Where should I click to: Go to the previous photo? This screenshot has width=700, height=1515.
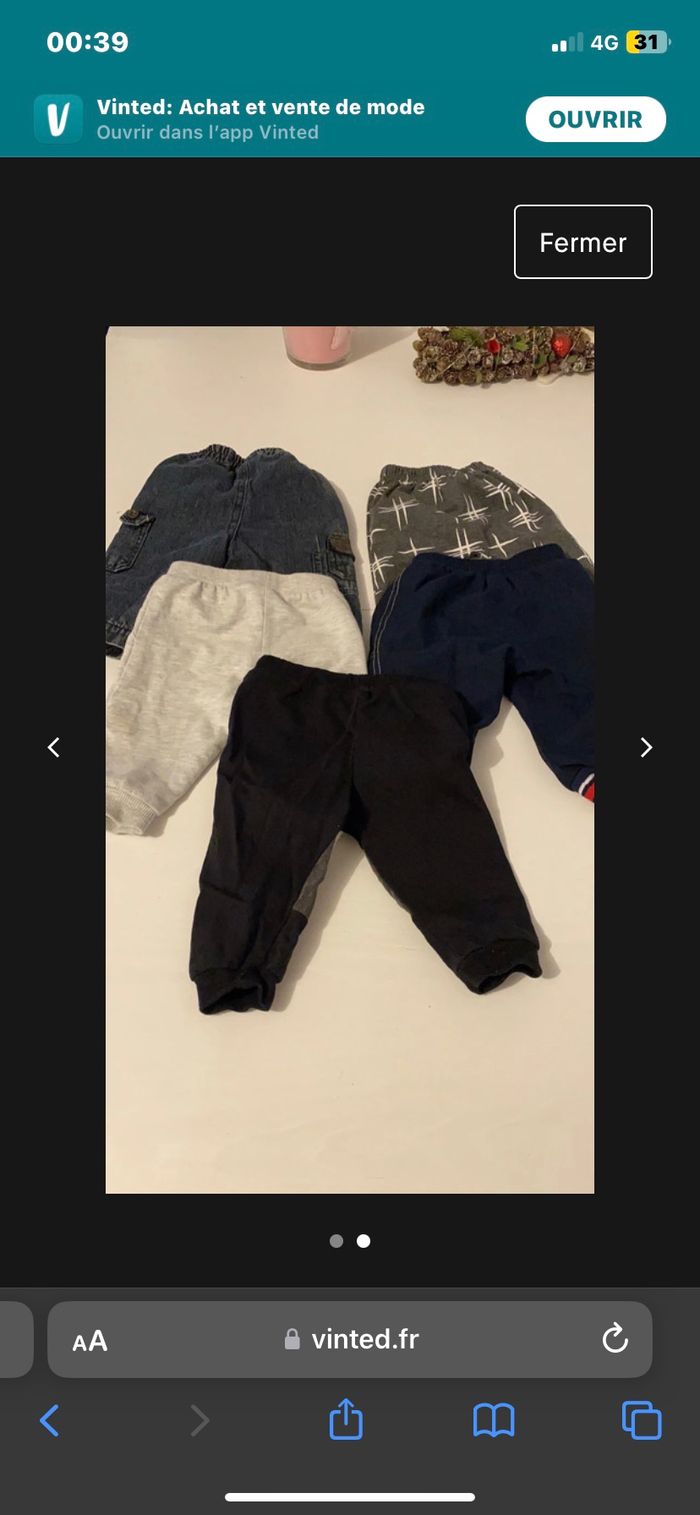coord(54,747)
